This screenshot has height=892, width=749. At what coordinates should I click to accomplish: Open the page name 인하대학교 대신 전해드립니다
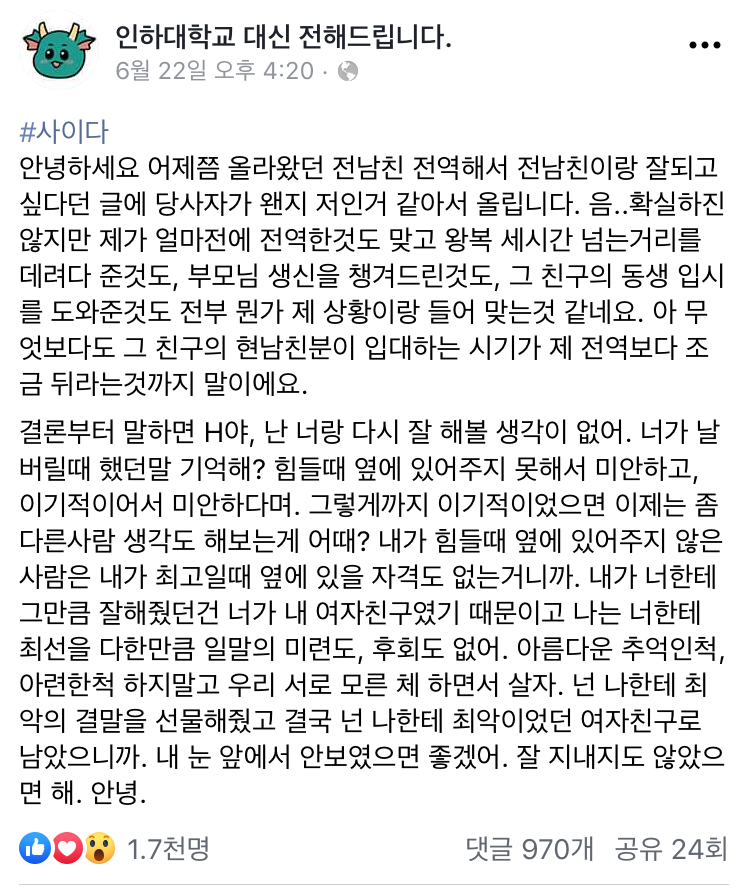point(284,37)
